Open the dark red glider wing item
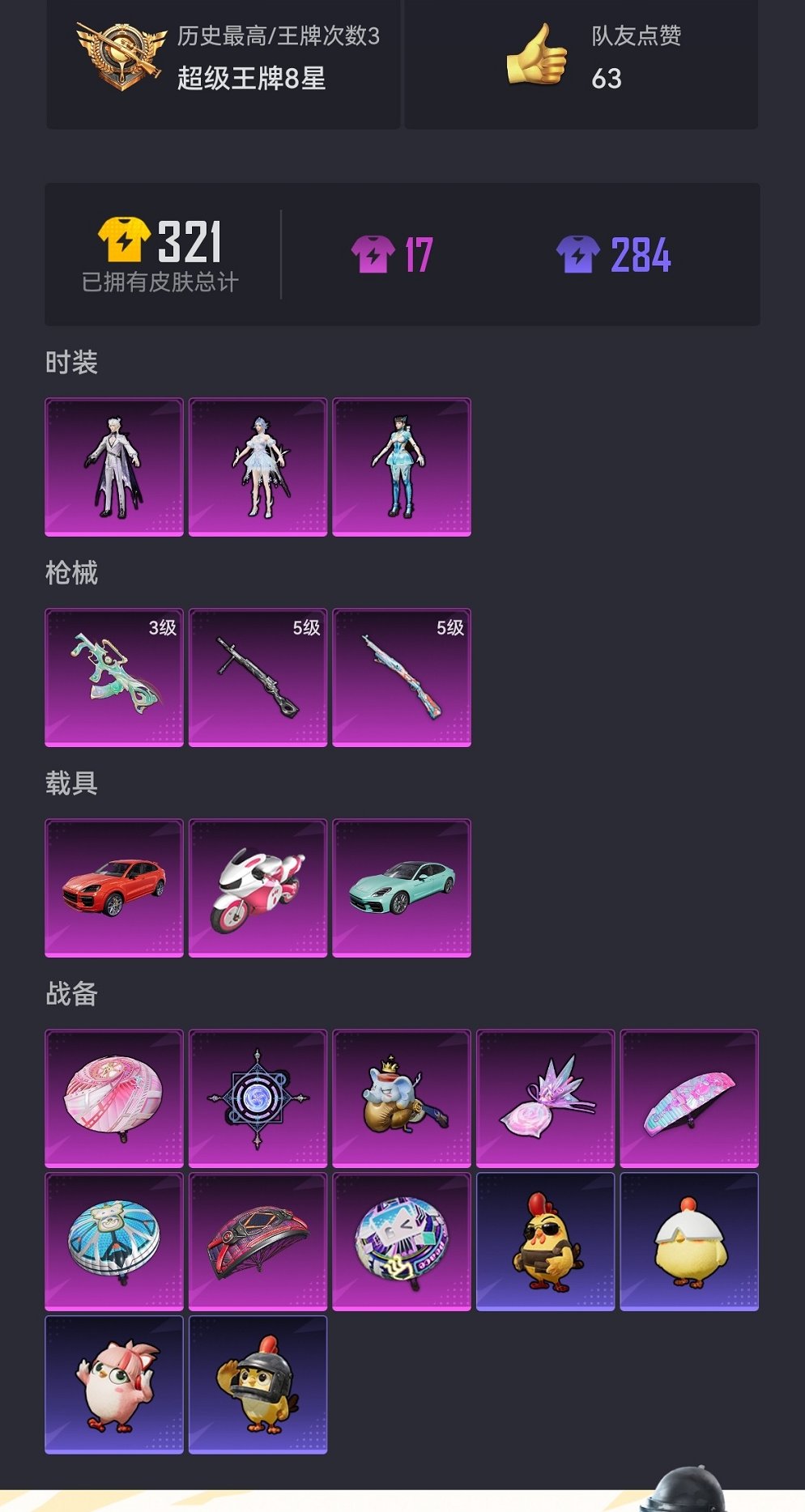The image size is (805, 1512). pos(258,1242)
